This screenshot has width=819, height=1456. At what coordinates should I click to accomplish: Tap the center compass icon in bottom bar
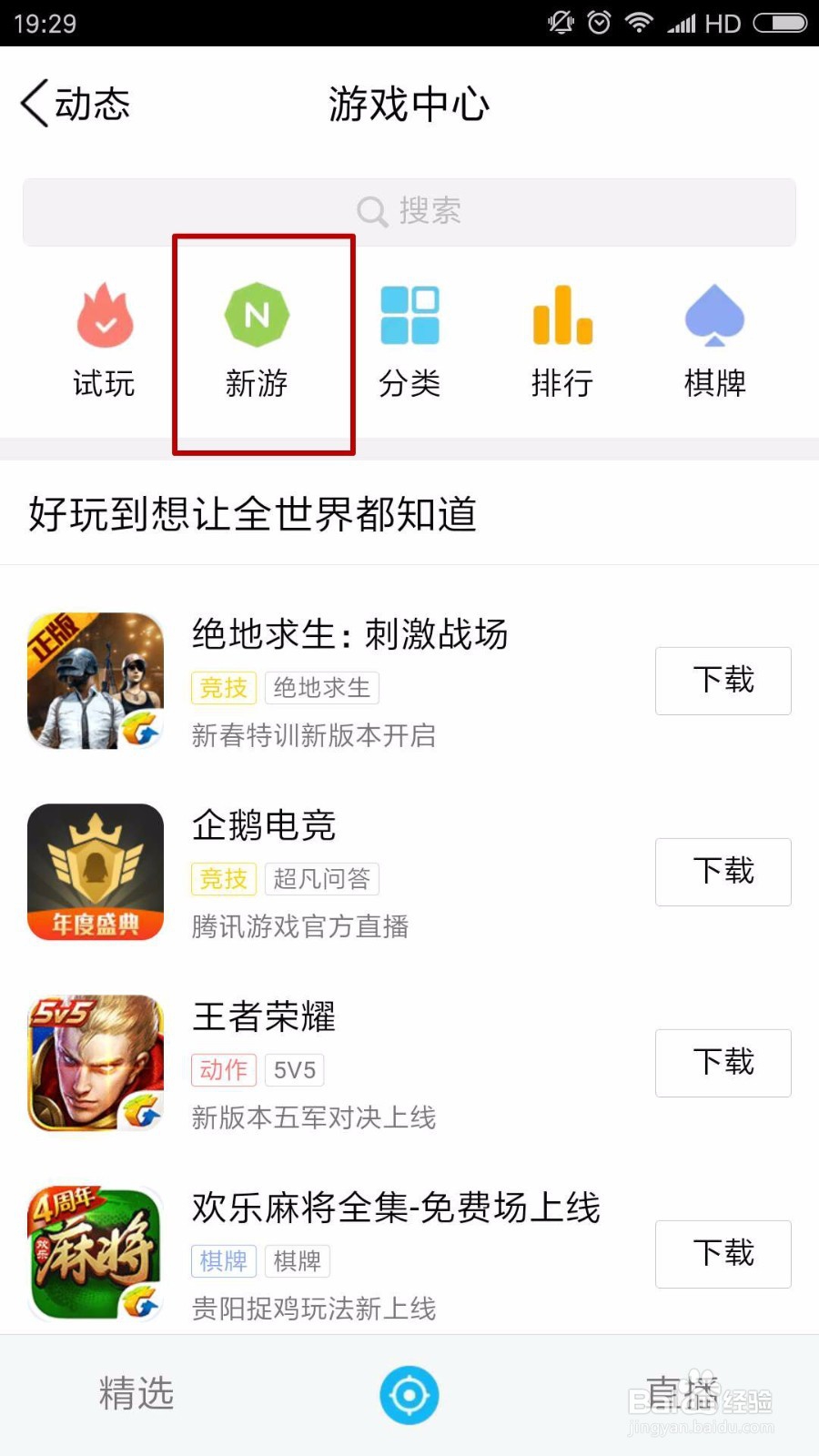click(x=409, y=1394)
